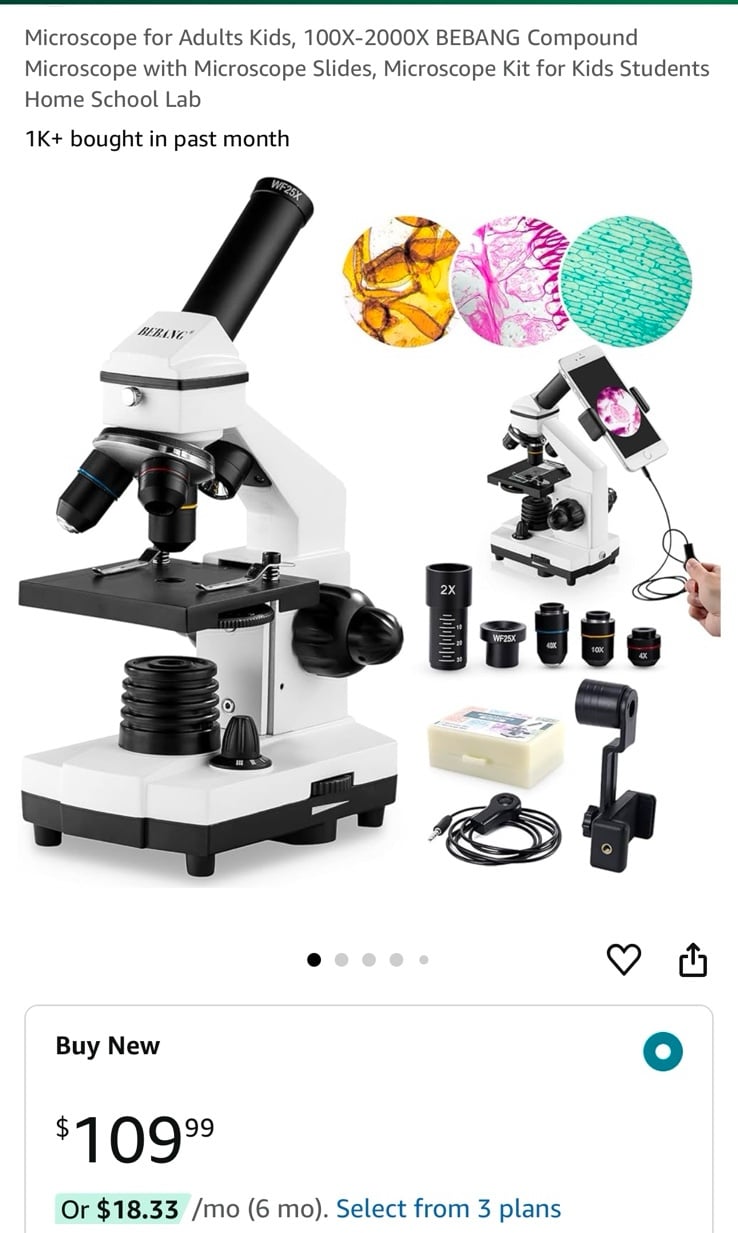Add microscope to wish list heart
Viewport: 738px width, 1233px height.
click(x=624, y=960)
